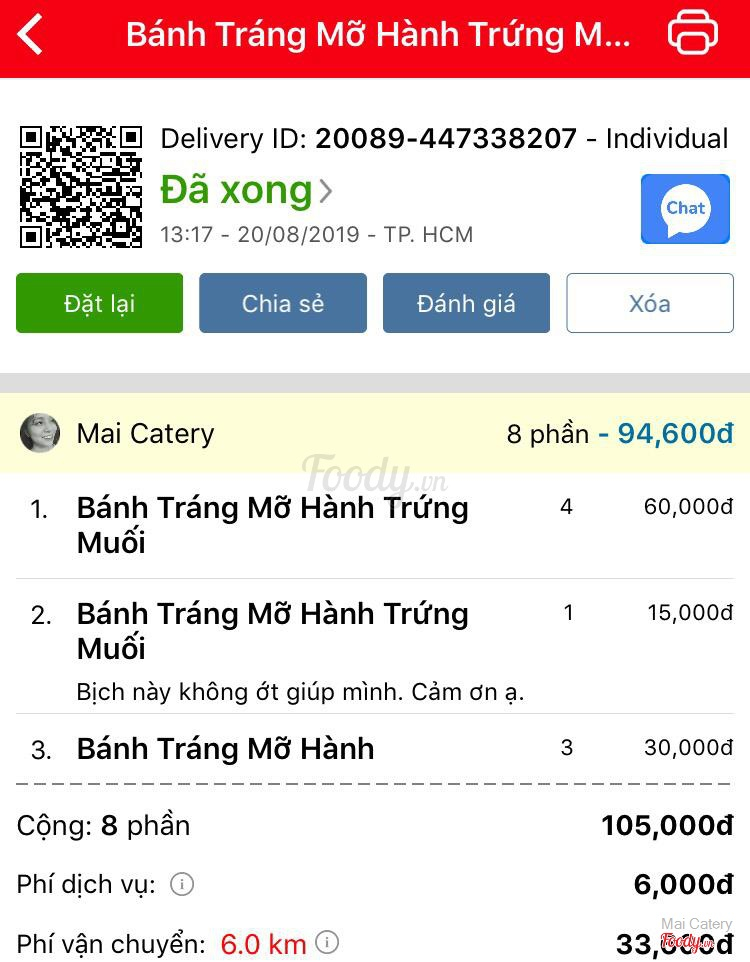The width and height of the screenshot is (750, 962).
Task: Show info for Phí dịch vụ
Action: (x=182, y=884)
